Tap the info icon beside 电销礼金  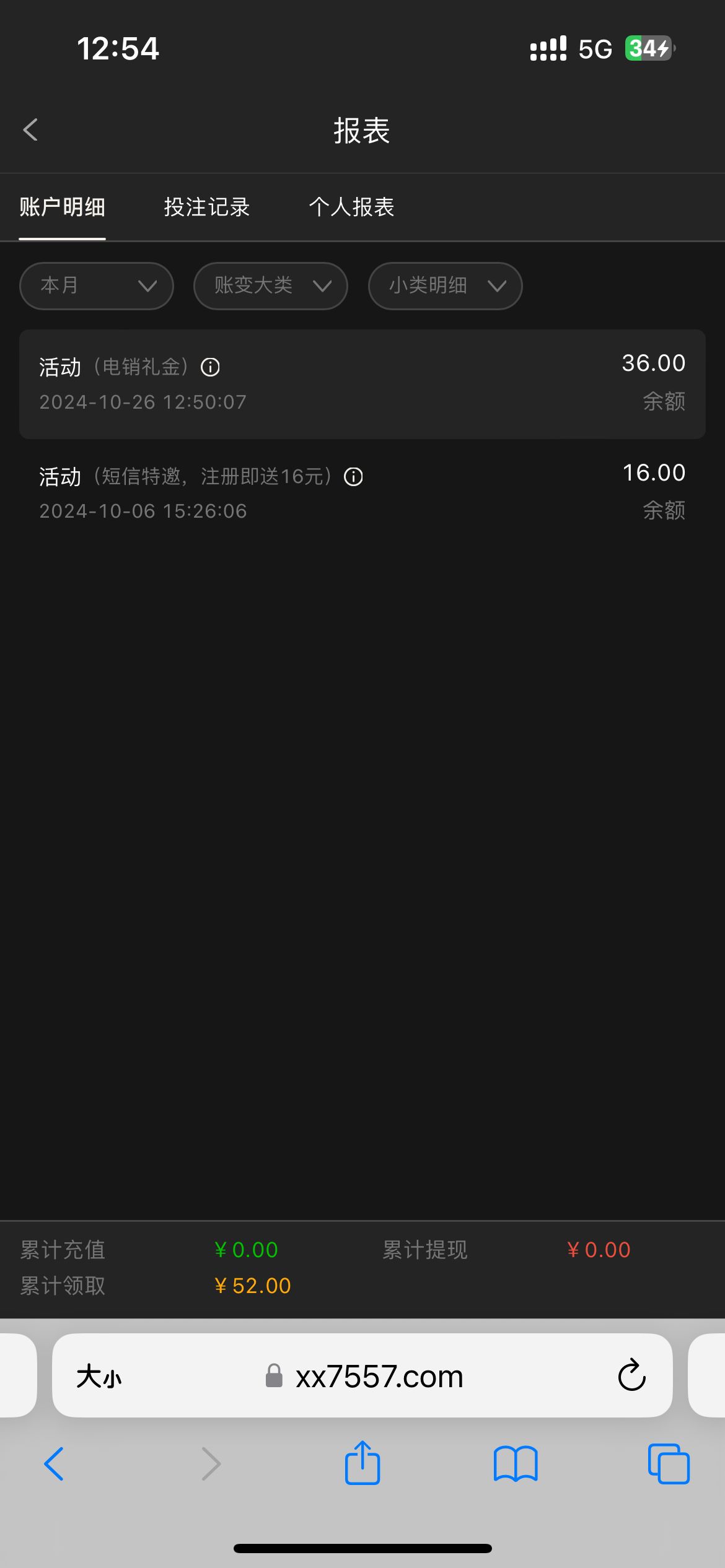(210, 367)
